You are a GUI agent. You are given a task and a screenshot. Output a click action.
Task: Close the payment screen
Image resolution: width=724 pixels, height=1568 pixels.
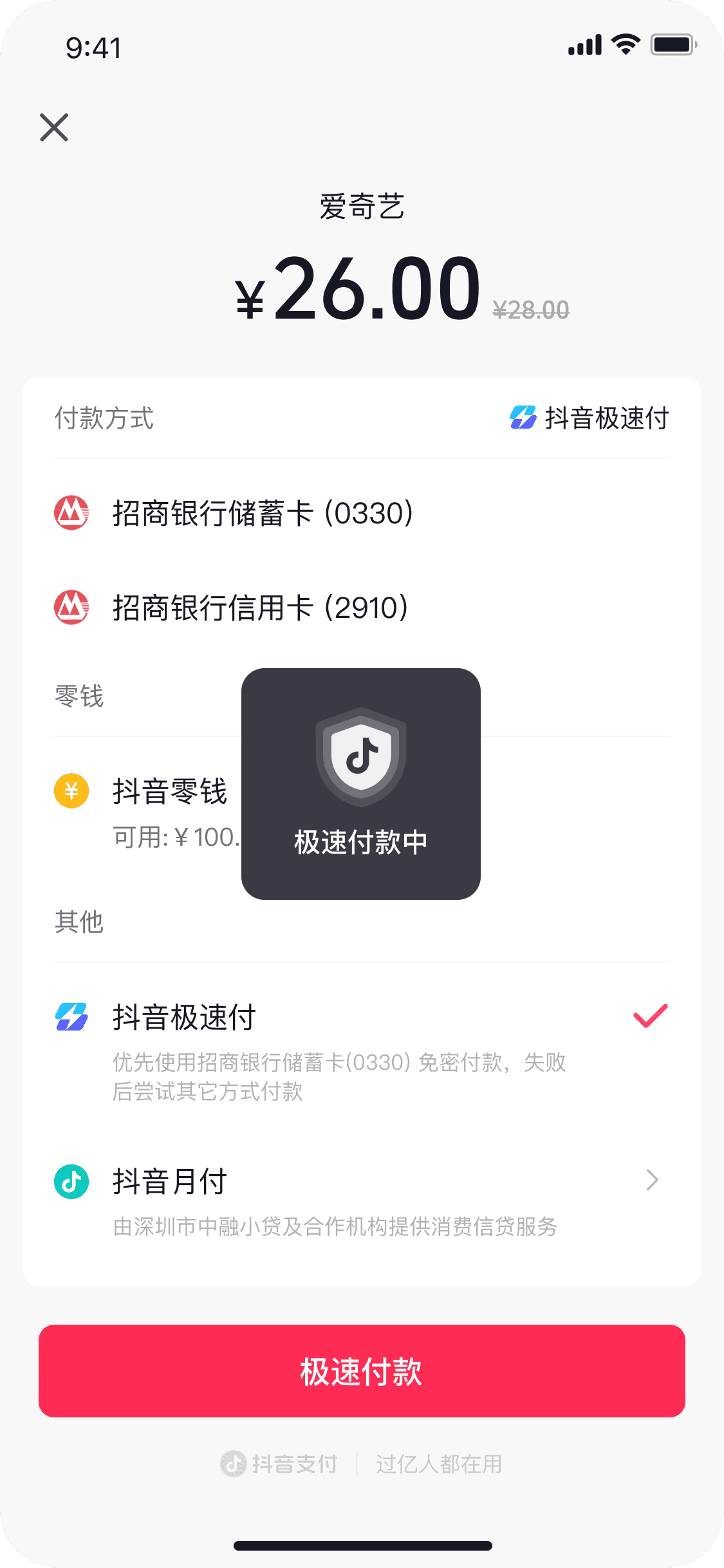(54, 127)
